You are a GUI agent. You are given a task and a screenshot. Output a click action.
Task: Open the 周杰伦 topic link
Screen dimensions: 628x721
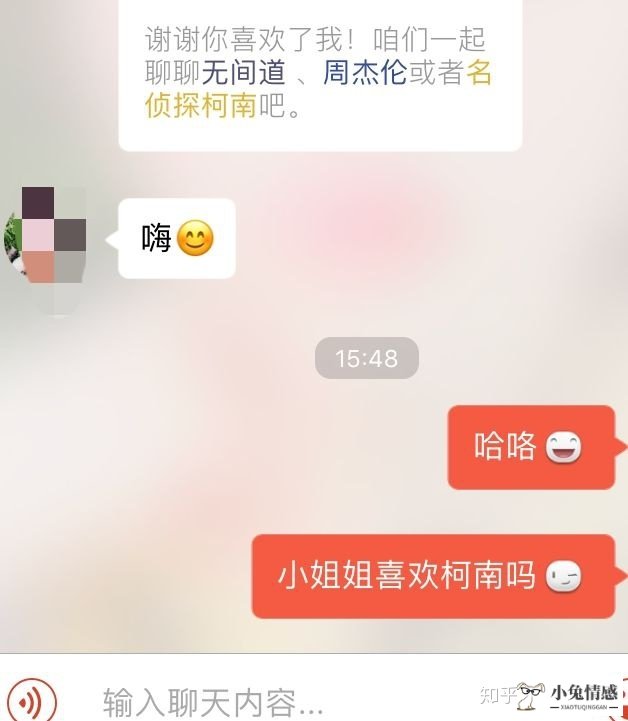(364, 73)
